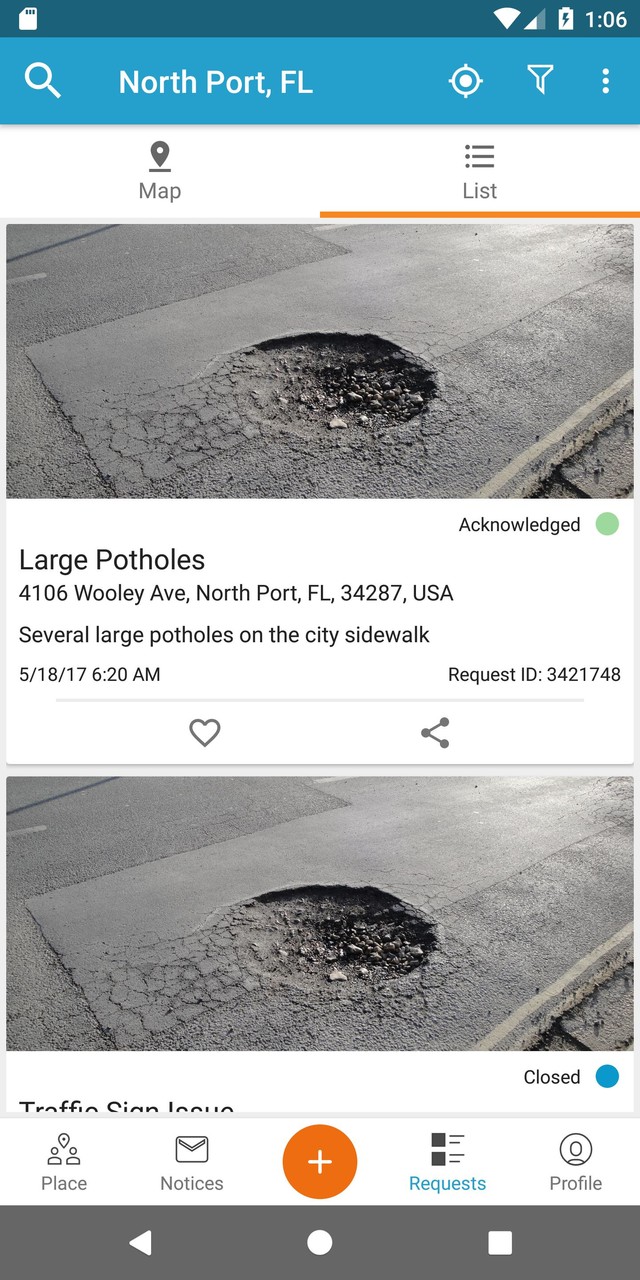Open the Closed request card photo
Screen dimensions: 640x1280
[320, 913]
